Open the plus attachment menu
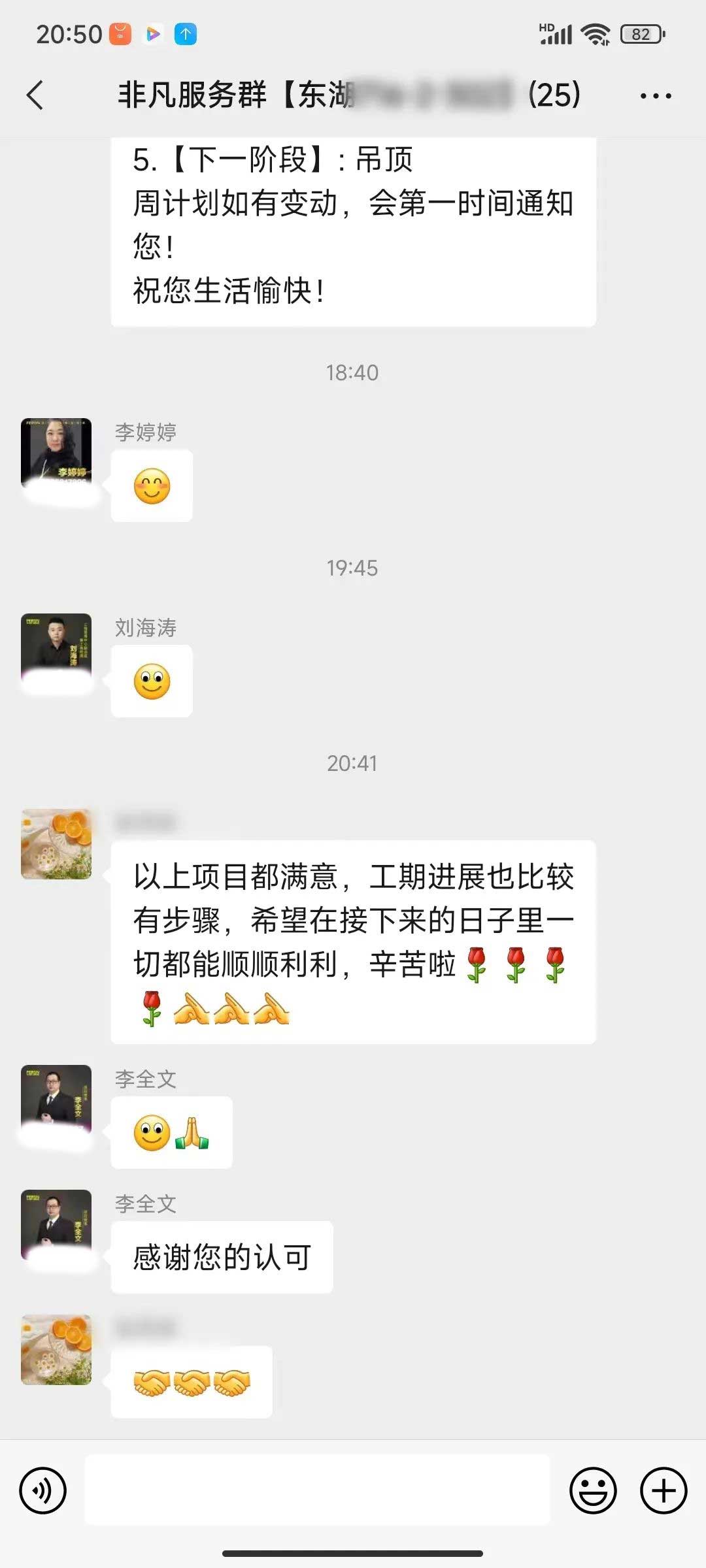This screenshot has height=1568, width=706. coord(663,1490)
